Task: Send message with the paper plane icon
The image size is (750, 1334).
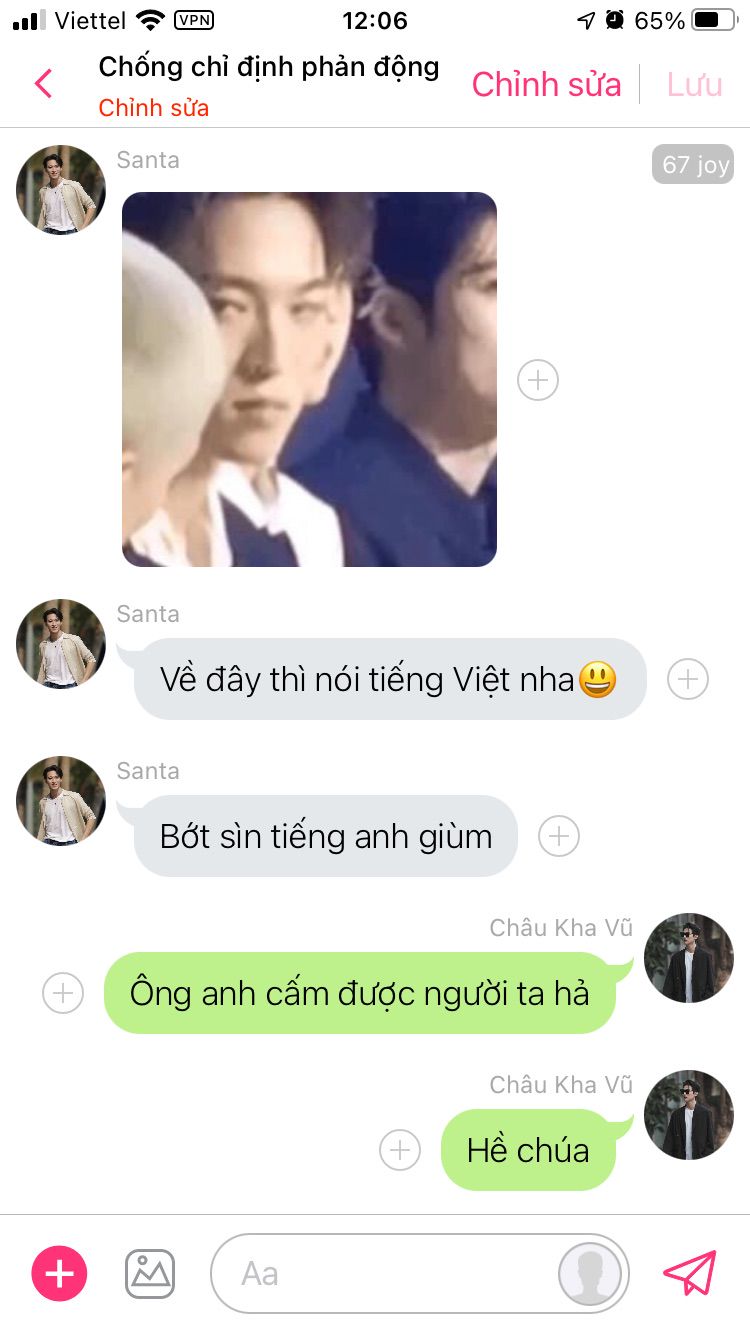Action: point(690,1273)
